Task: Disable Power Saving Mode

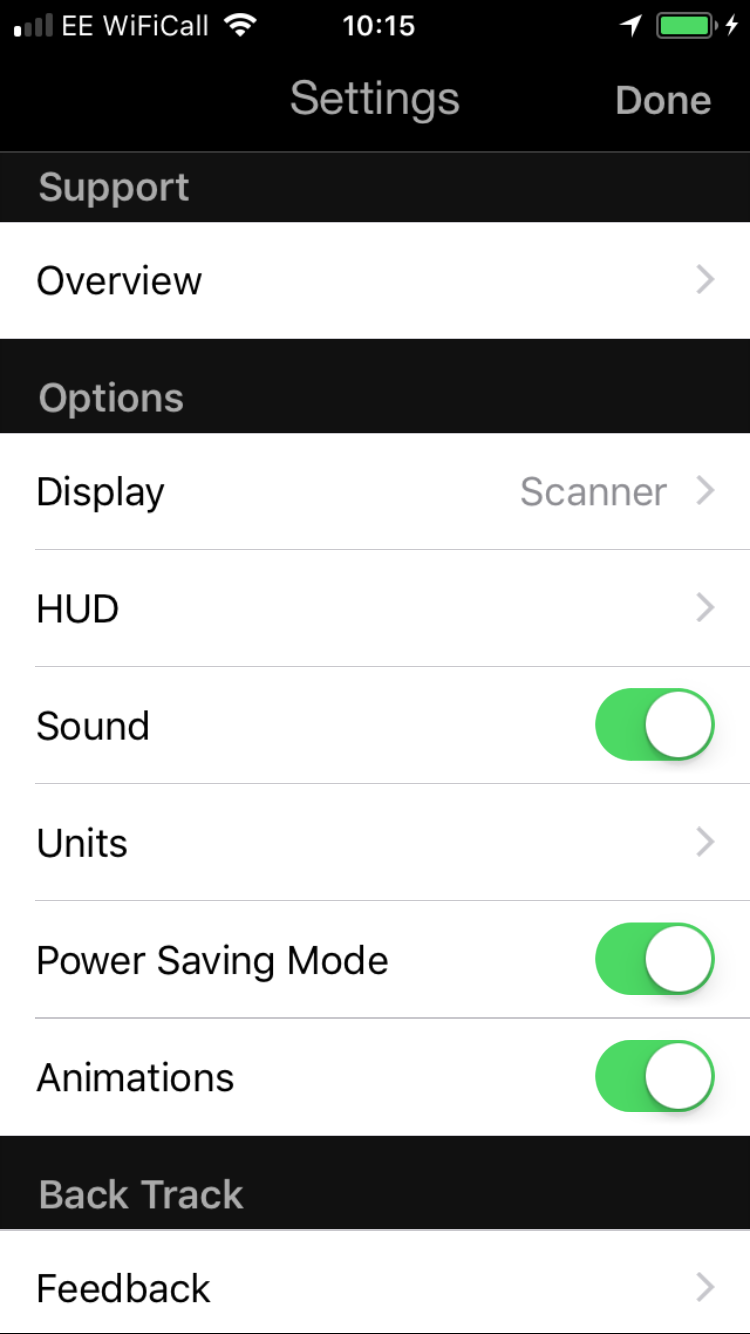Action: click(655, 958)
